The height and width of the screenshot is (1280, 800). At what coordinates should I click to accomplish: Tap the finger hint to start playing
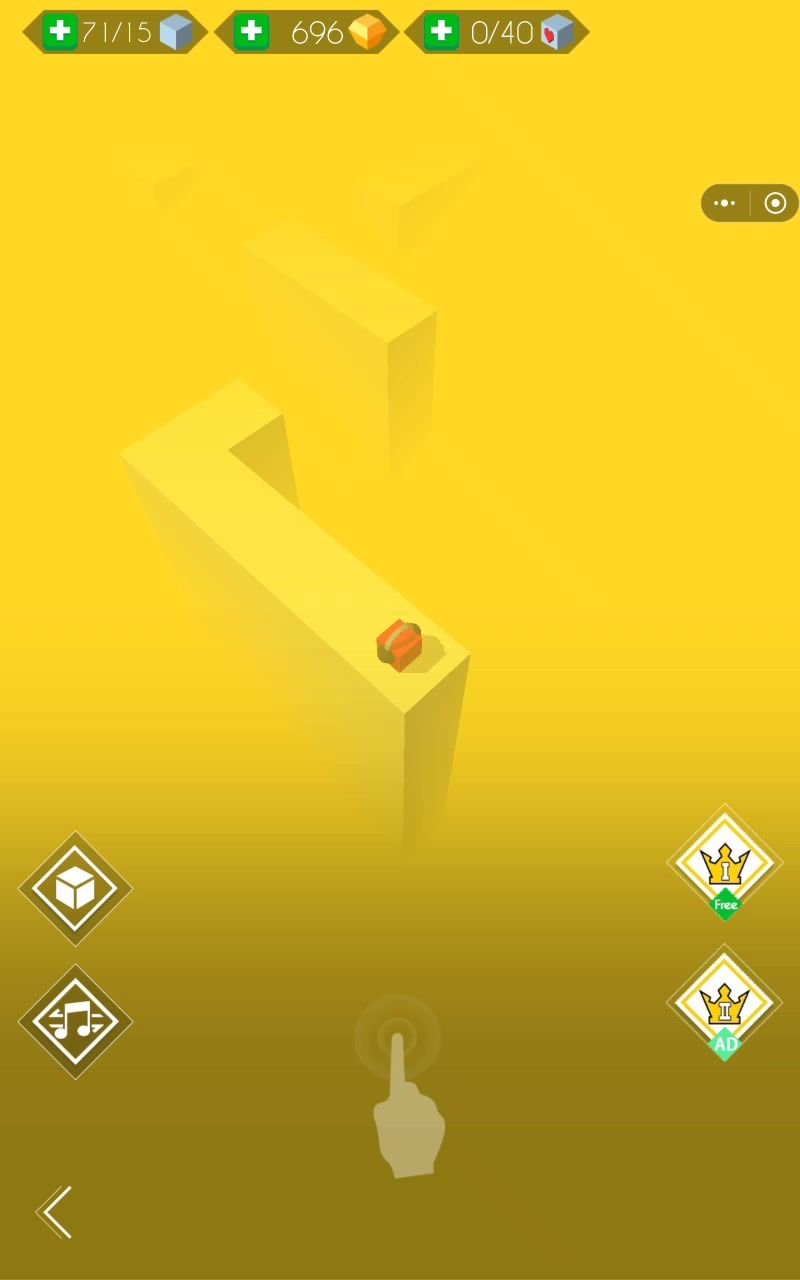(x=403, y=1087)
